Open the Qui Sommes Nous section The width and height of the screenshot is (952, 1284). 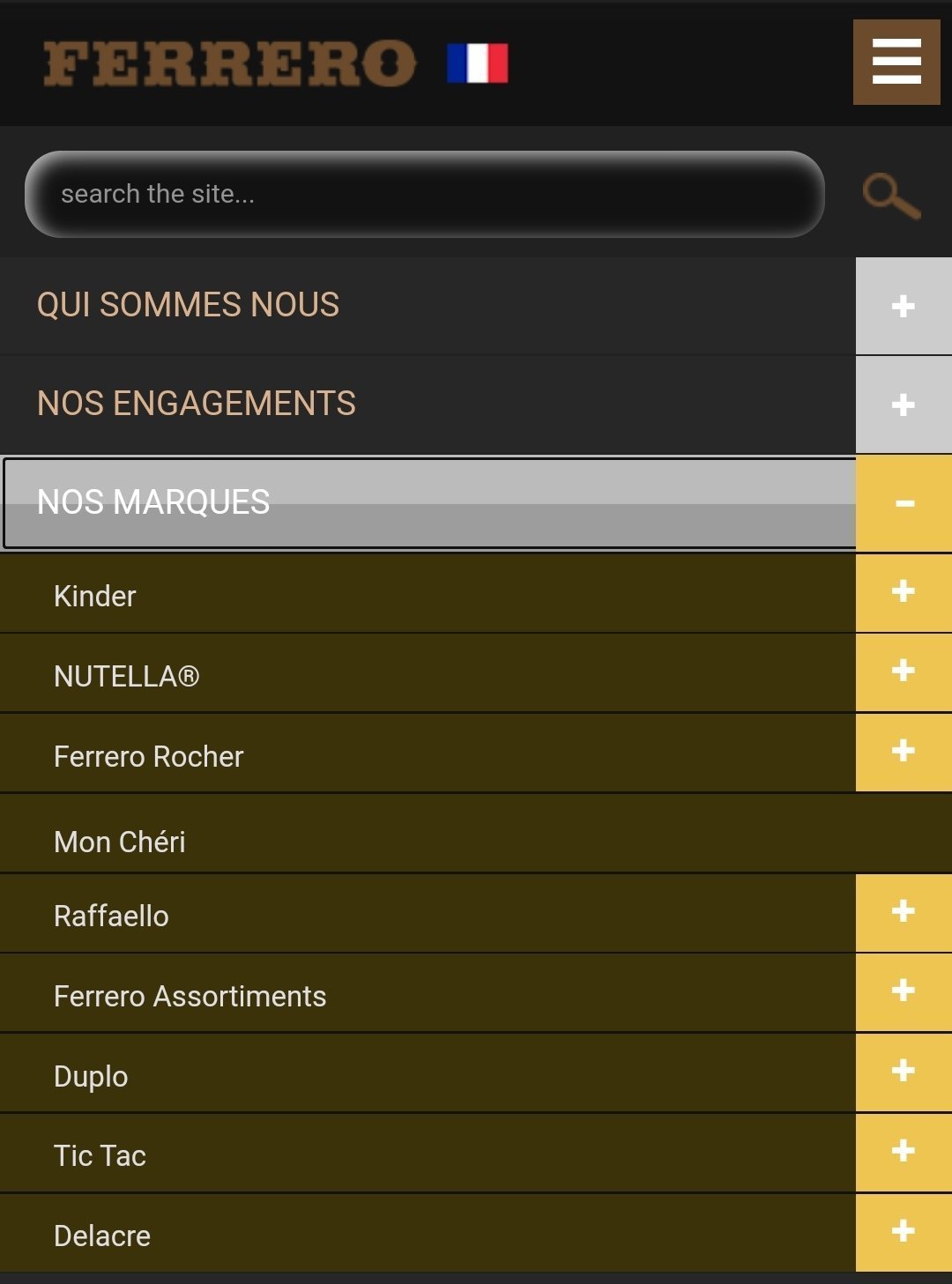[x=188, y=305]
